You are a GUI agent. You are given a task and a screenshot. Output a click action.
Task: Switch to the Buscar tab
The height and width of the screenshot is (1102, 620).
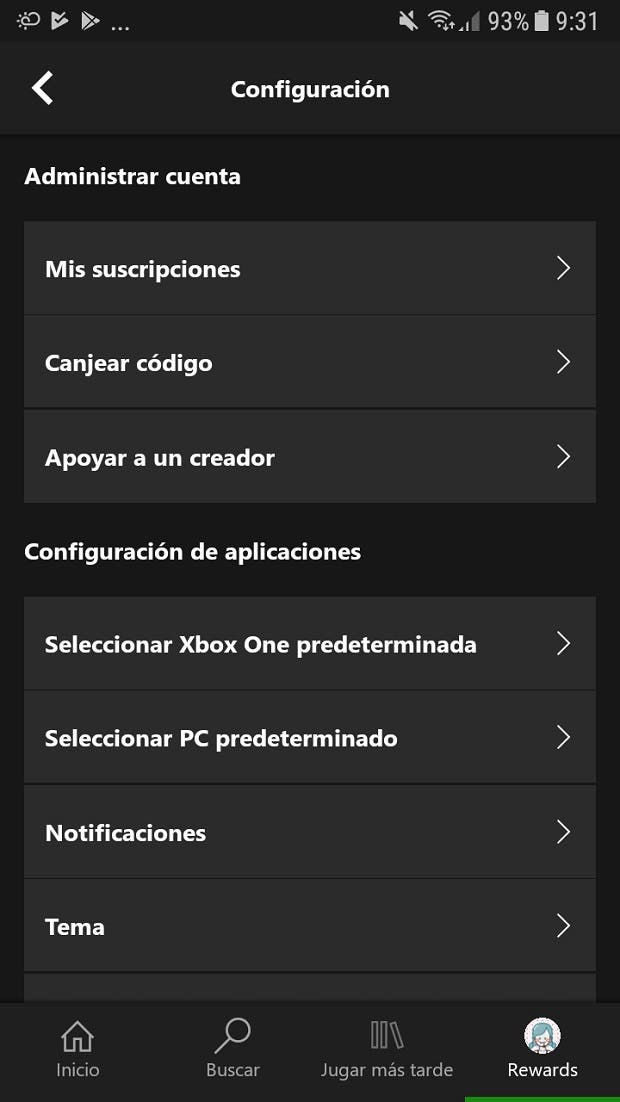click(x=233, y=1051)
